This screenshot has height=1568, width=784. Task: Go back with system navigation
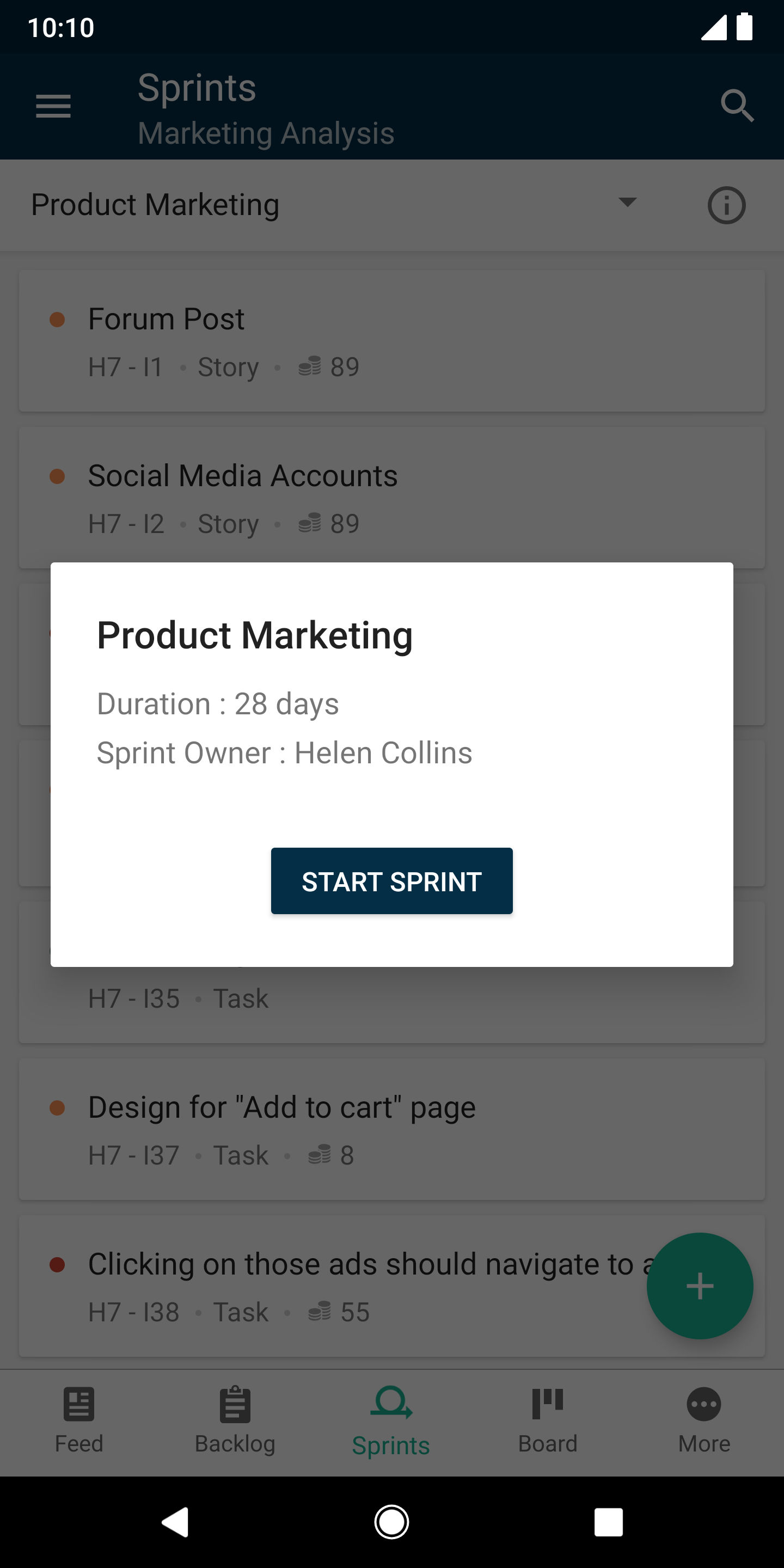pyautogui.click(x=175, y=1522)
